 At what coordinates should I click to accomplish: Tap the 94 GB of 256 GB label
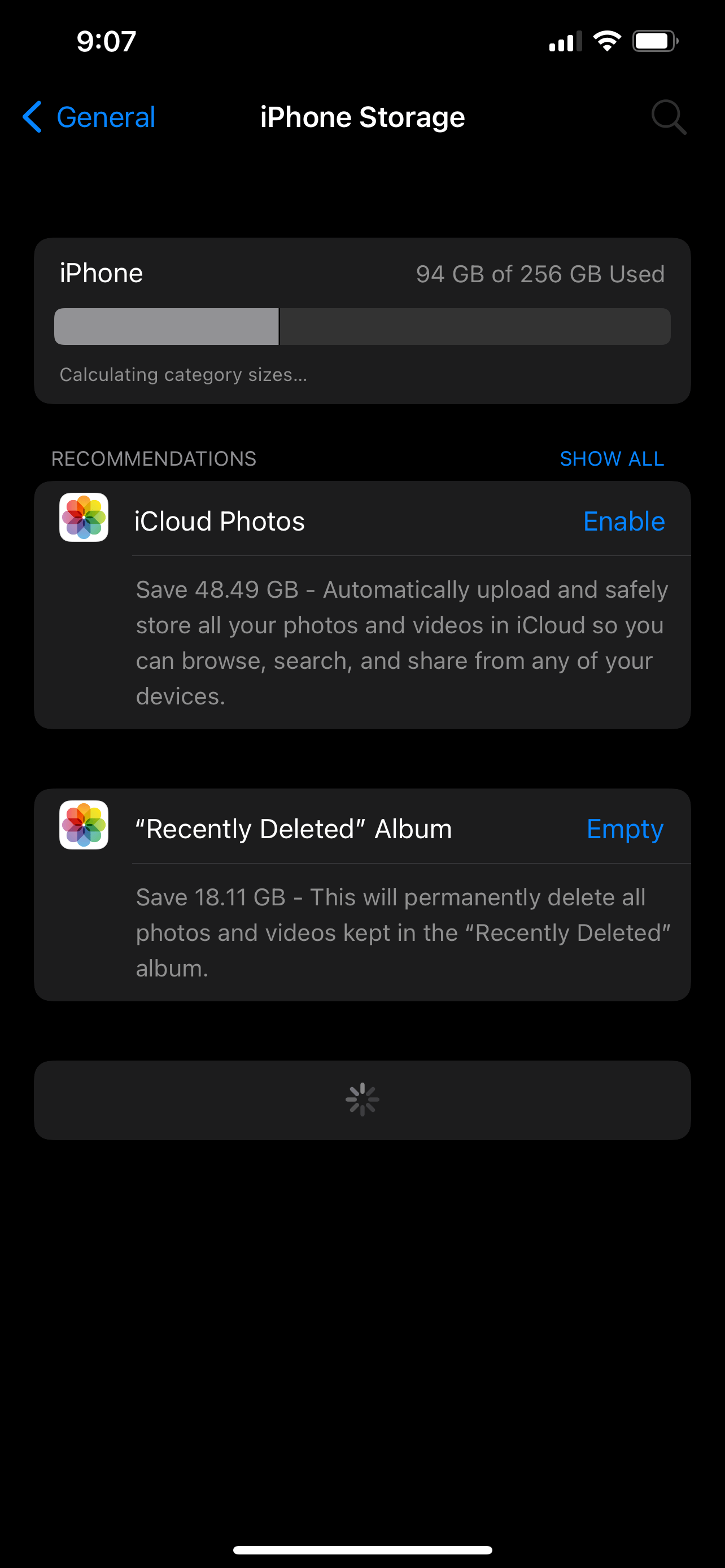click(539, 274)
